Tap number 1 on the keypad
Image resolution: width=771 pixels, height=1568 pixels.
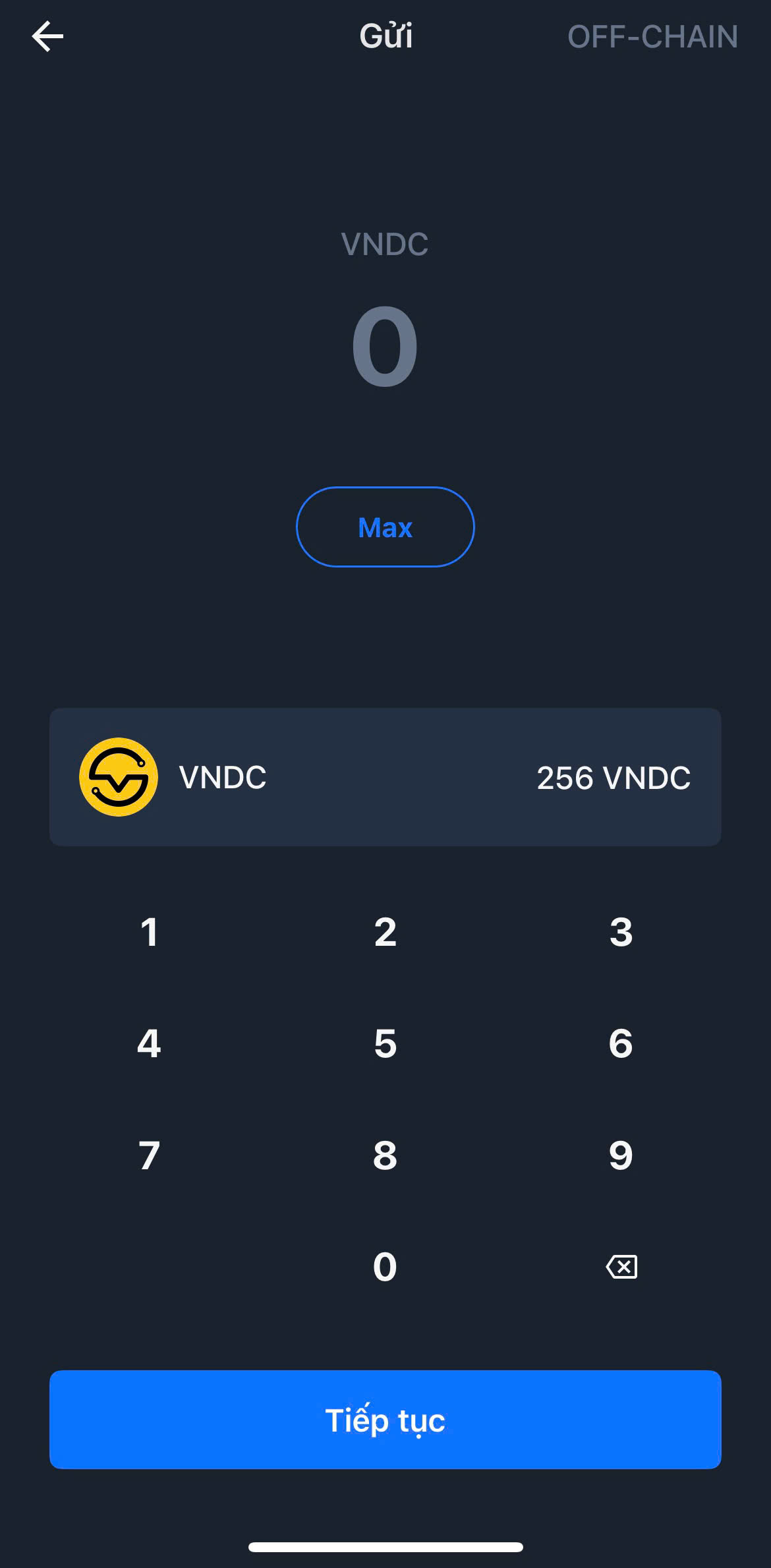coord(150,931)
